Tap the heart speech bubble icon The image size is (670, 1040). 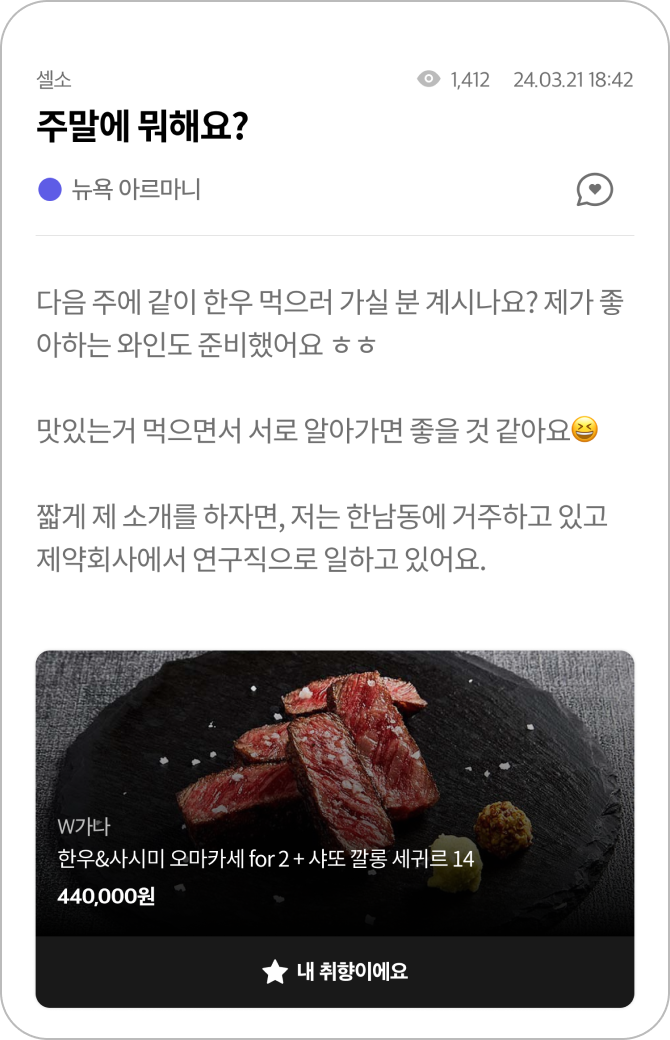tap(594, 189)
